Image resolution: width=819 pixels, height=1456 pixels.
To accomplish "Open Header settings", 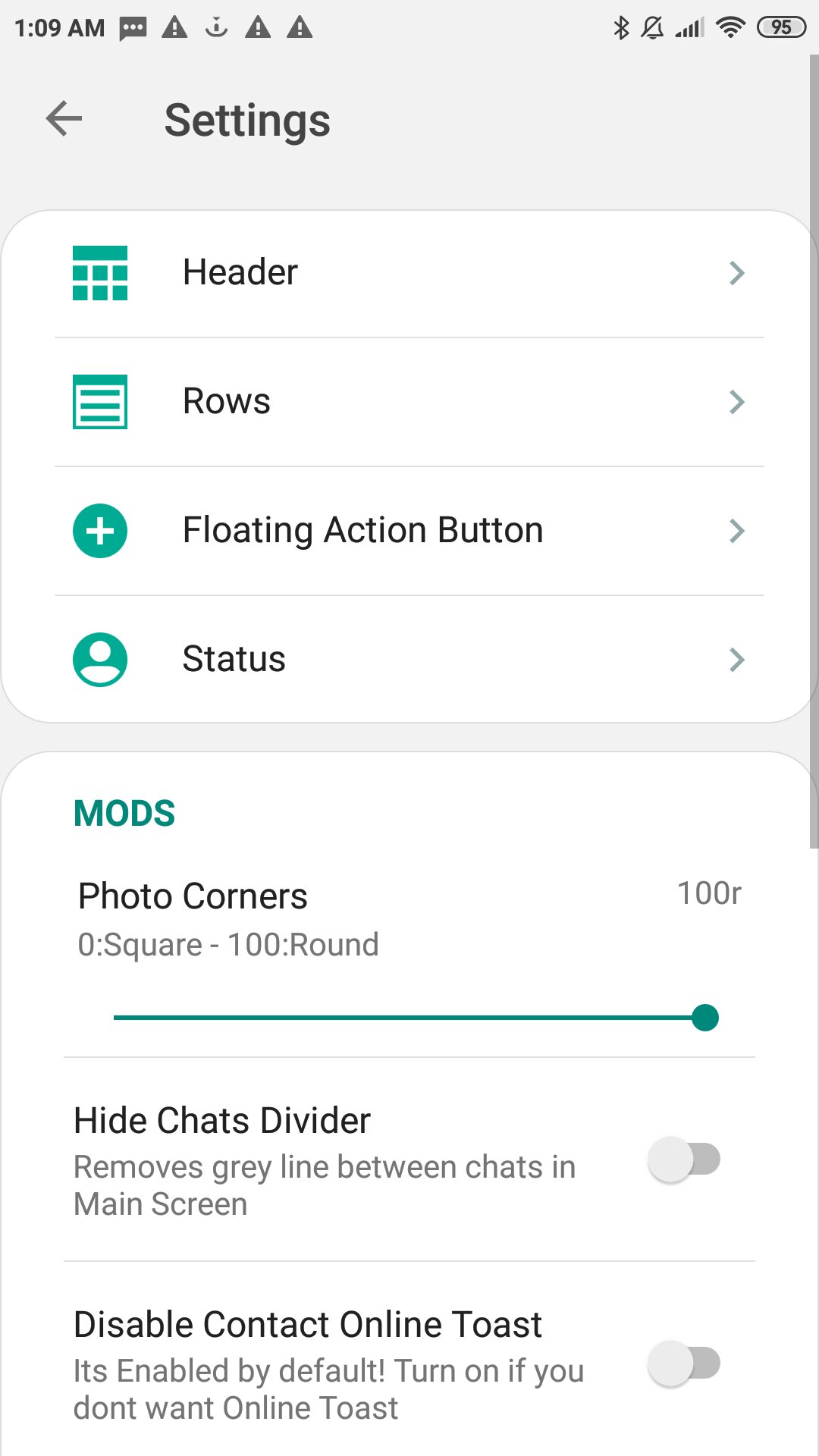I will click(409, 273).
